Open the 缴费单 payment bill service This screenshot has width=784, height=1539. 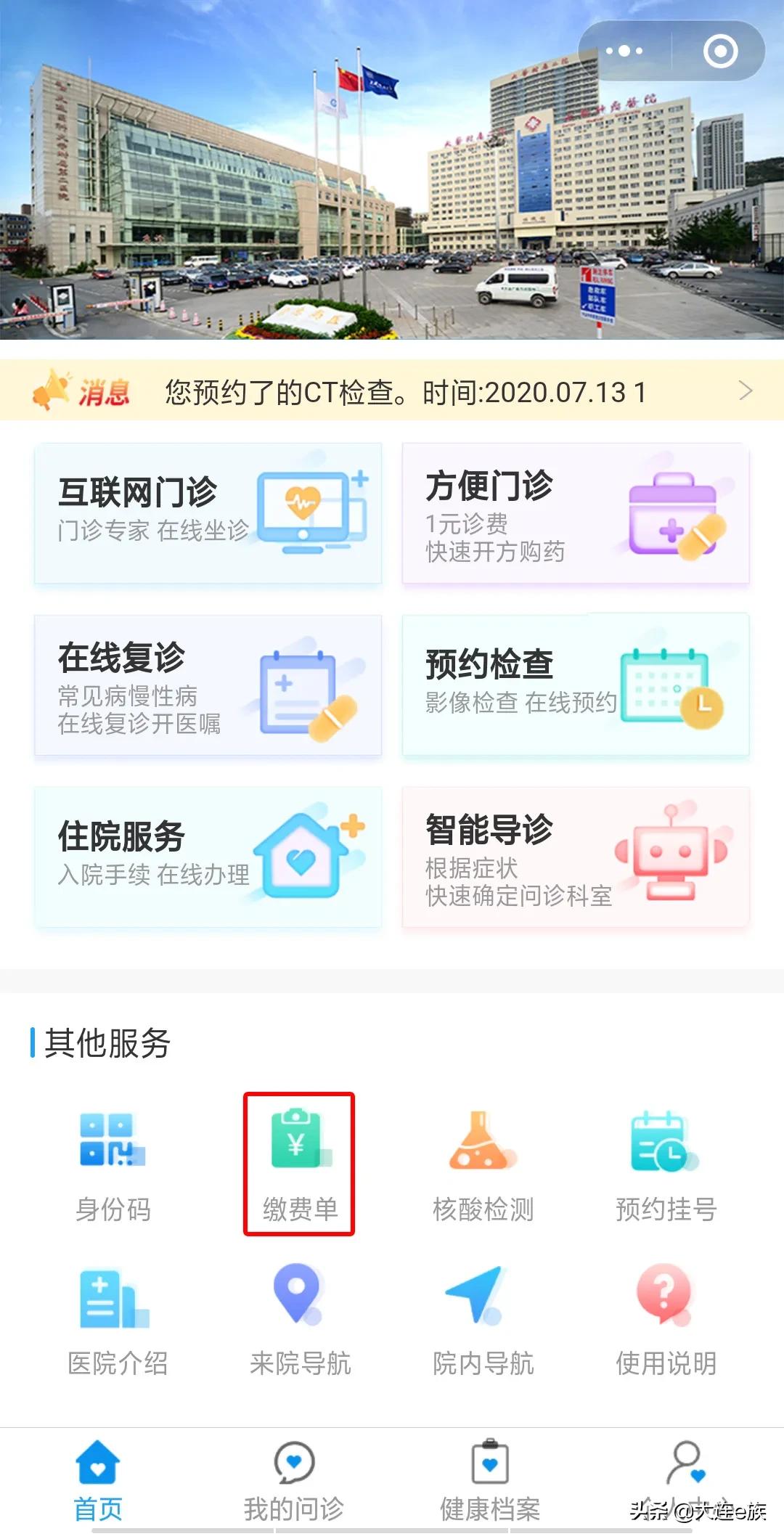pyautogui.click(x=298, y=1162)
